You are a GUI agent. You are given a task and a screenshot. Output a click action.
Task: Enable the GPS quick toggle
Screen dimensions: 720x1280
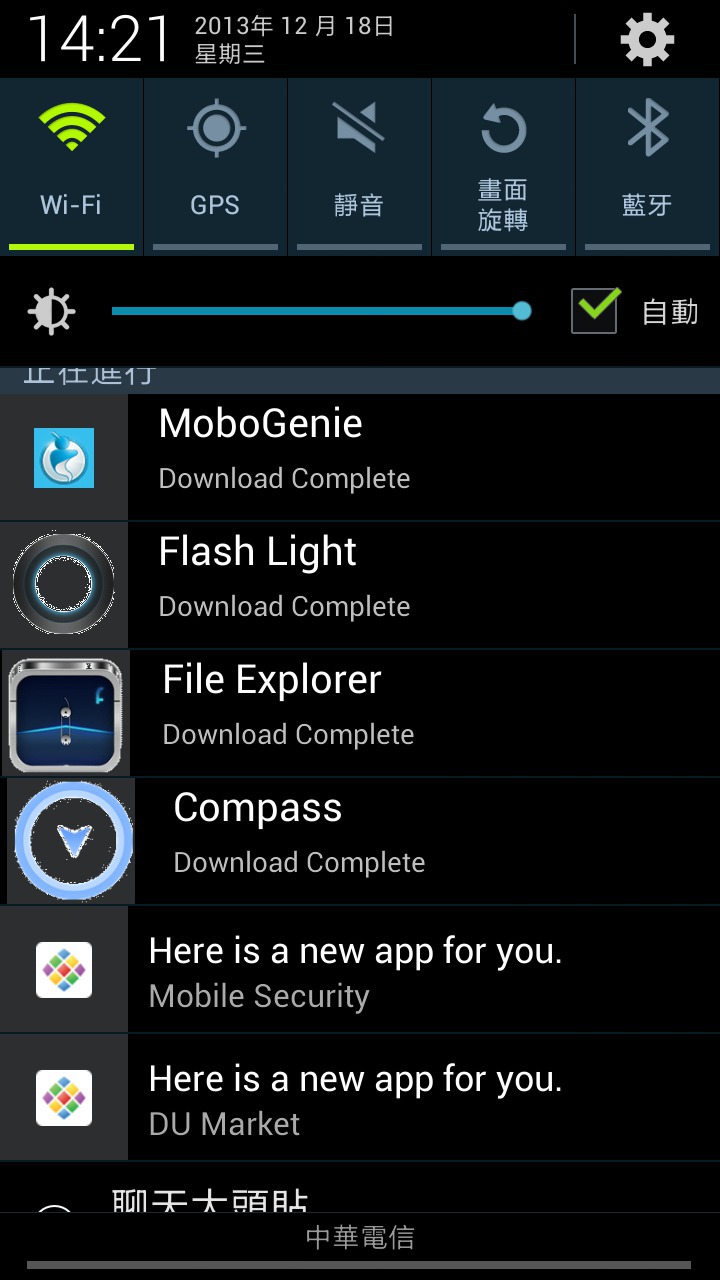pos(215,165)
